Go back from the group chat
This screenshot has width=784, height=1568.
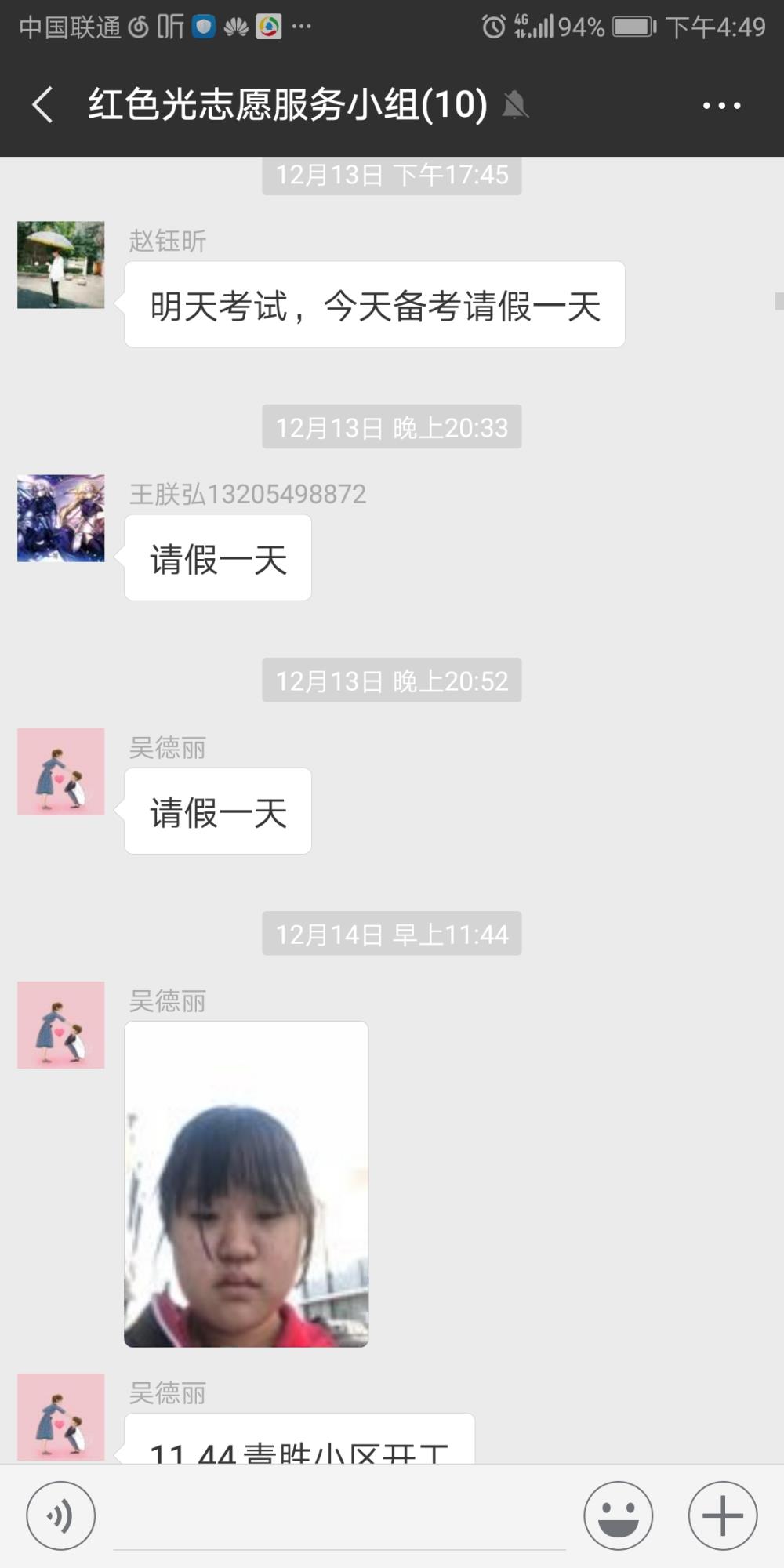43,104
